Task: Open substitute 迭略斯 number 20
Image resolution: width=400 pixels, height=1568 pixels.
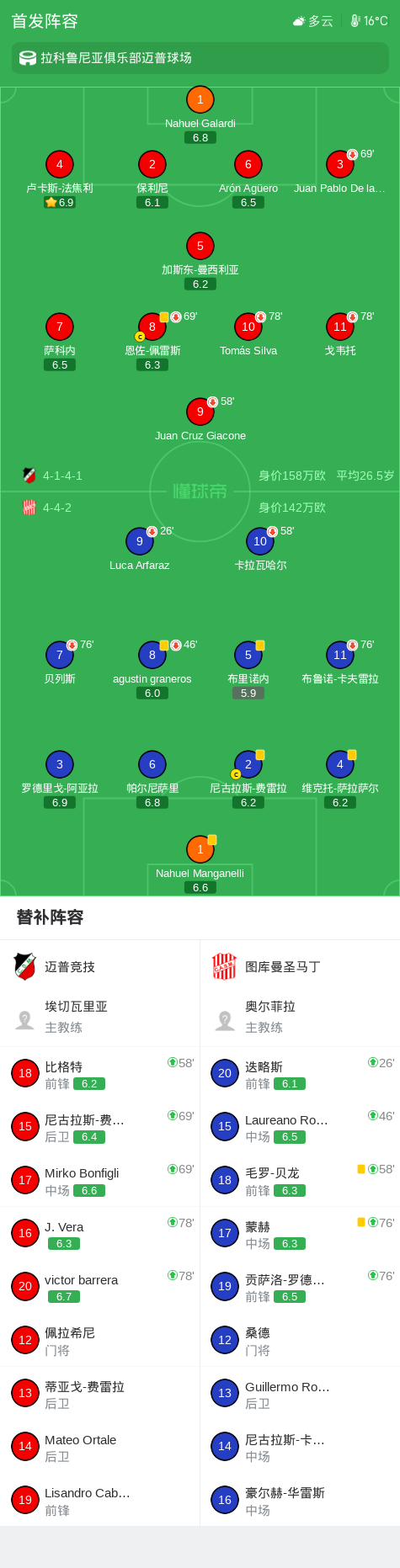Action: pyautogui.click(x=300, y=1073)
